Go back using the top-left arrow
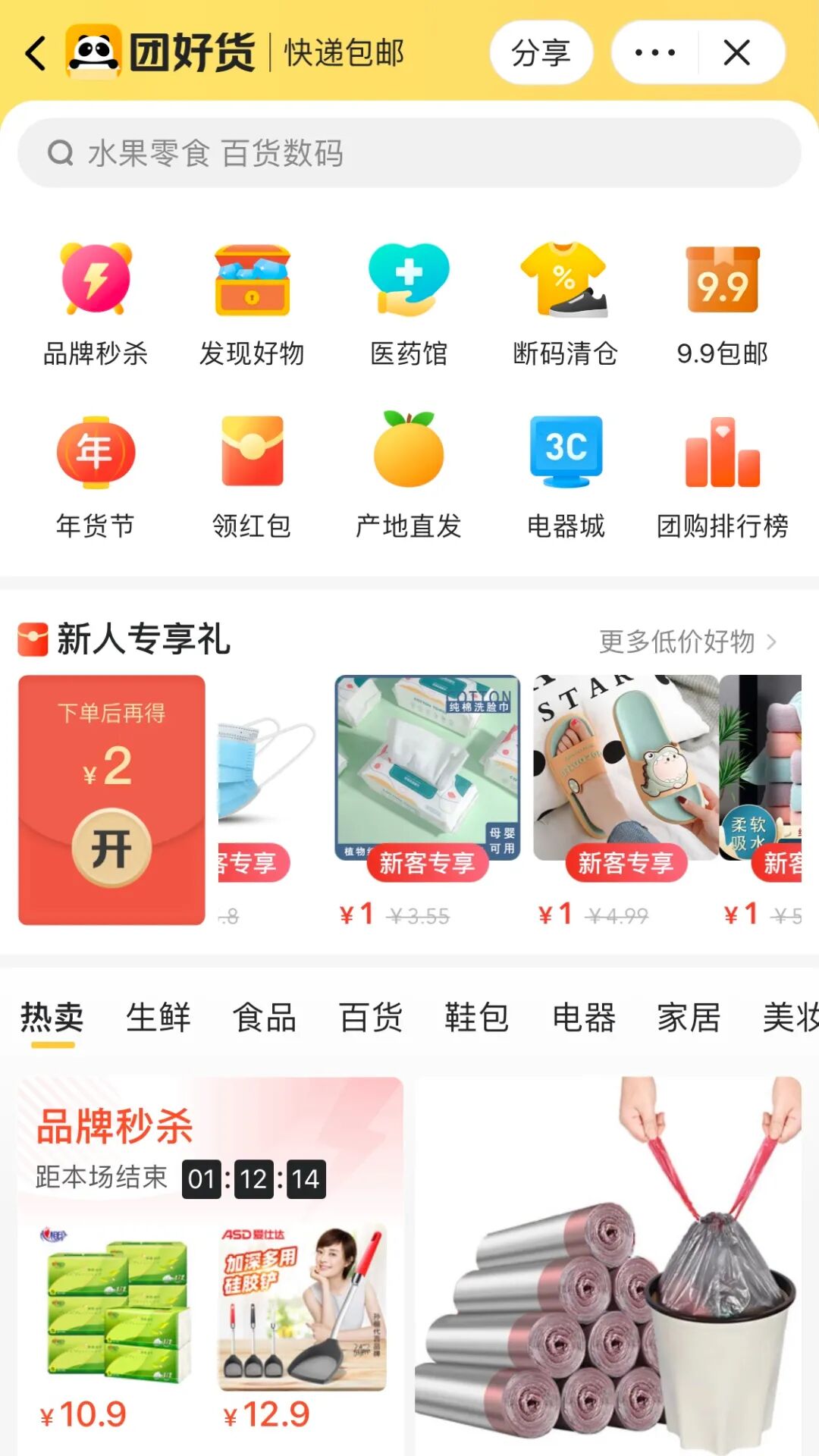Screen dimensions: 819x1456 point(36,53)
